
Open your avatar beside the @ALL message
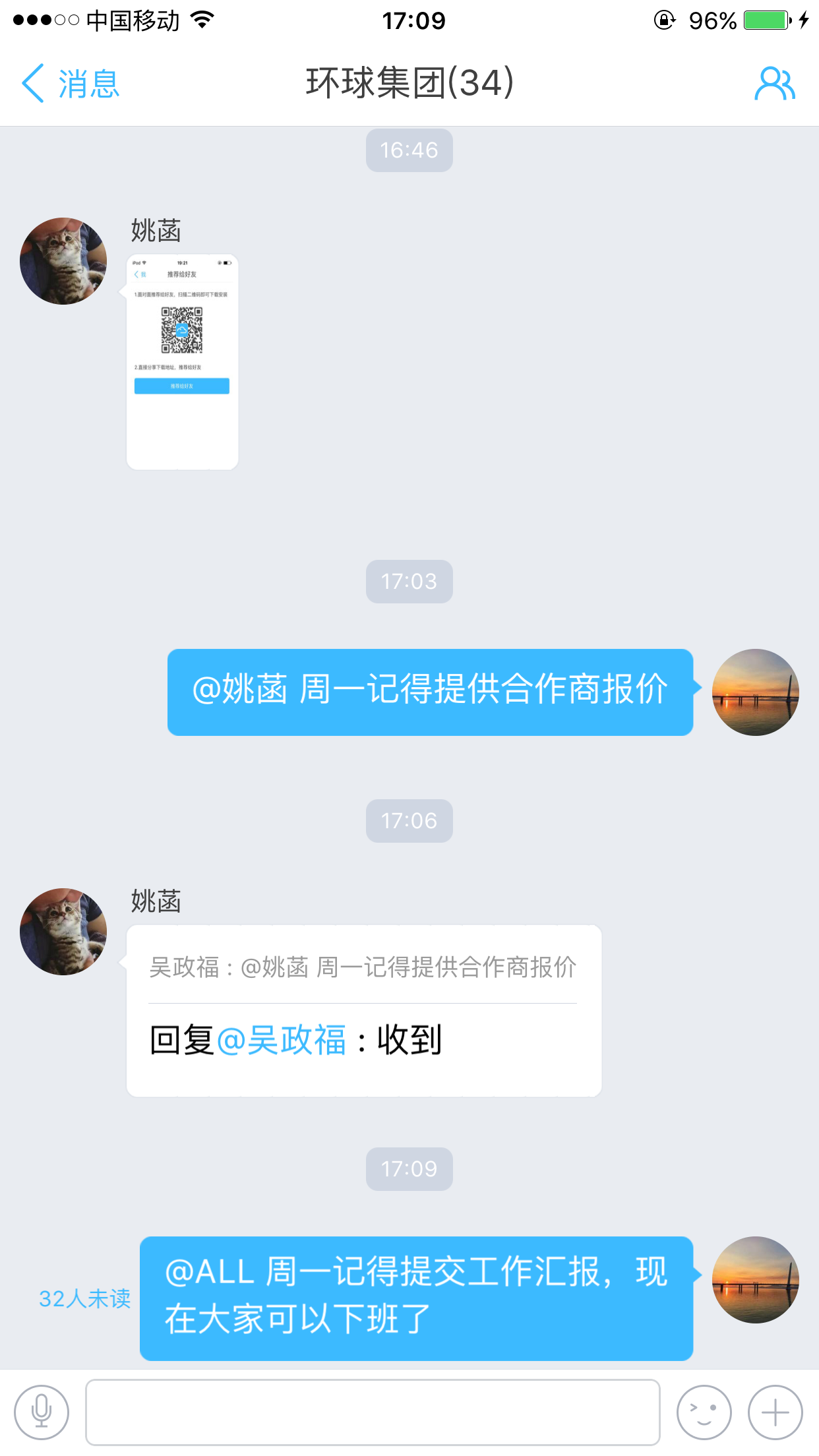755,1279
